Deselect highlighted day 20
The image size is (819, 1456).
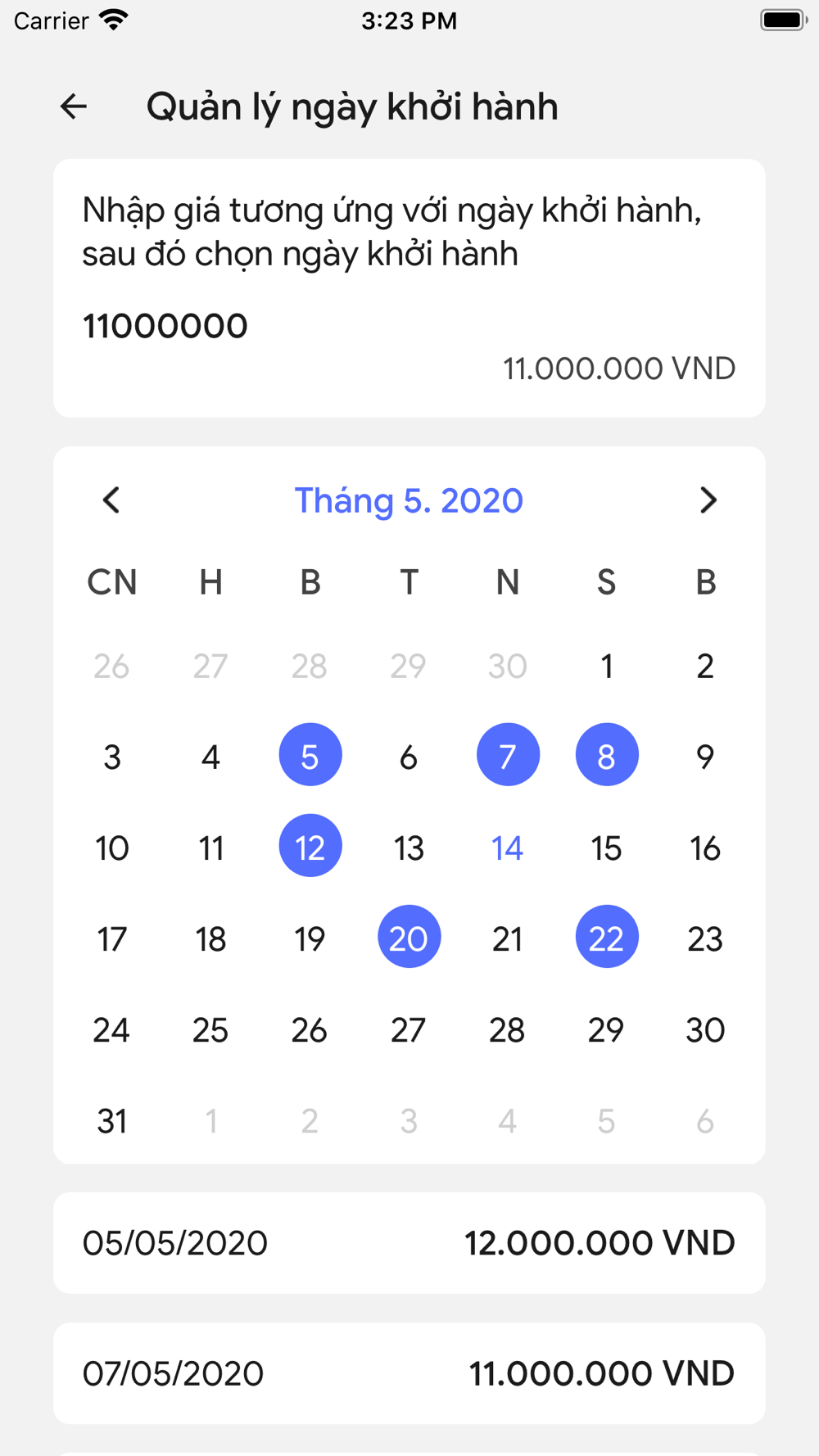pyautogui.click(x=409, y=937)
